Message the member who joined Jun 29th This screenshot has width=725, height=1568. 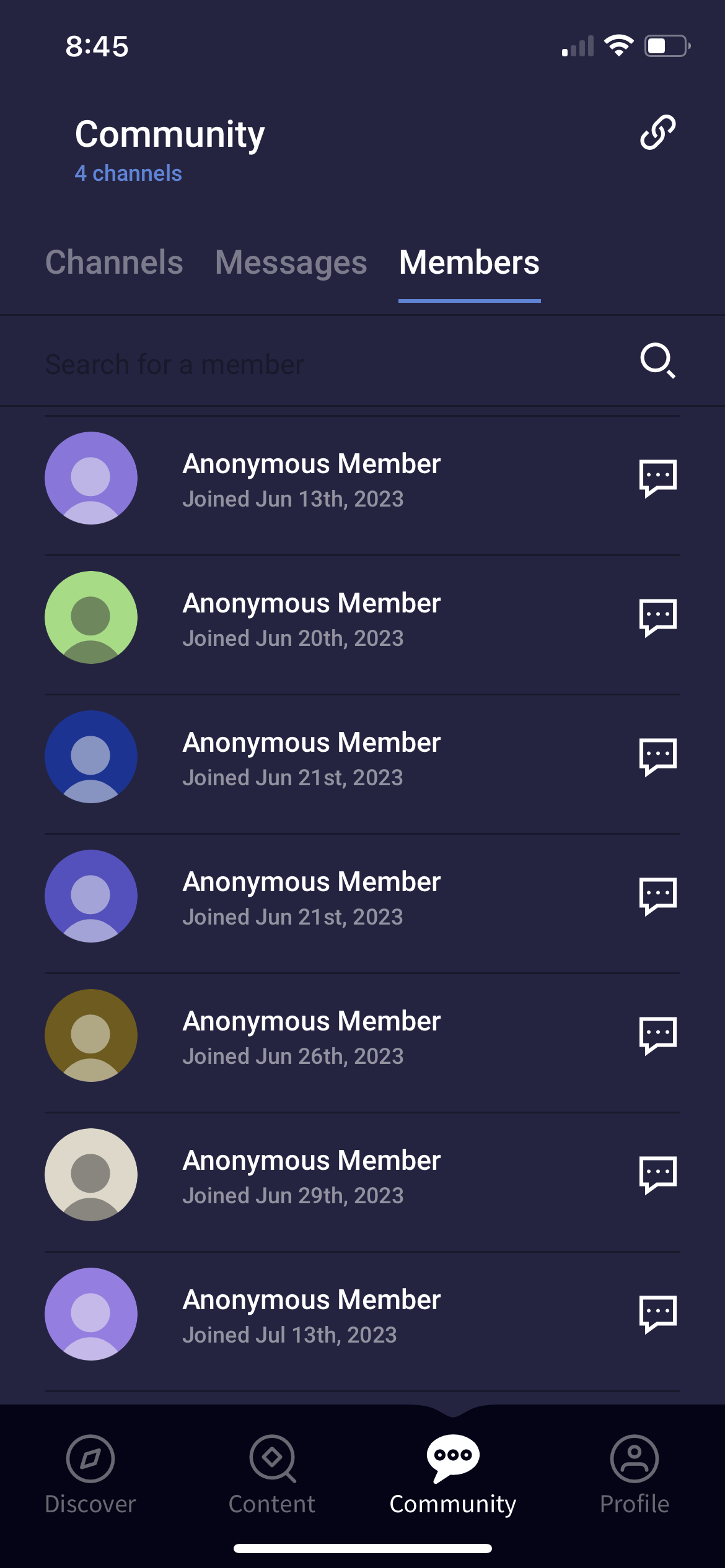(657, 1175)
